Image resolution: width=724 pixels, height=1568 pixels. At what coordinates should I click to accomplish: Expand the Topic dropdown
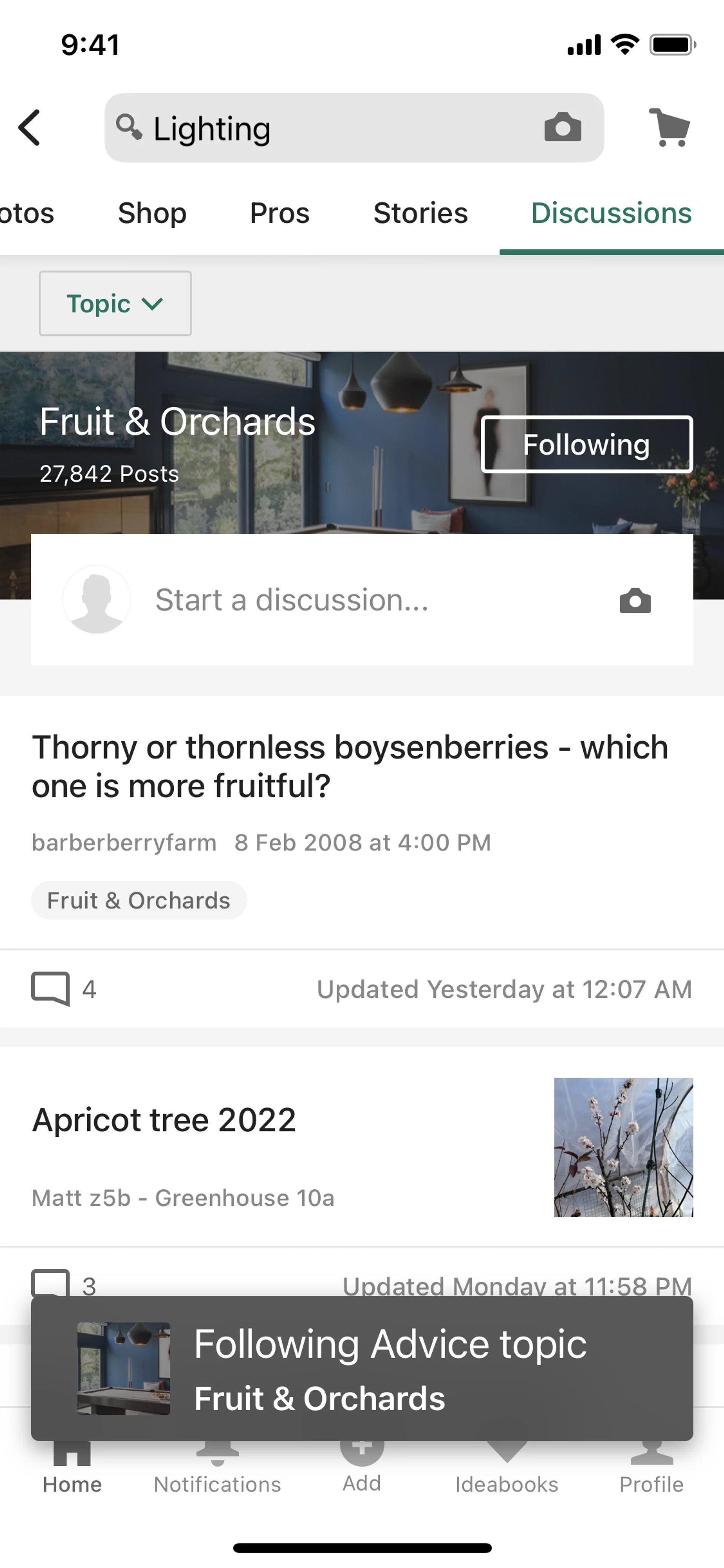point(115,303)
